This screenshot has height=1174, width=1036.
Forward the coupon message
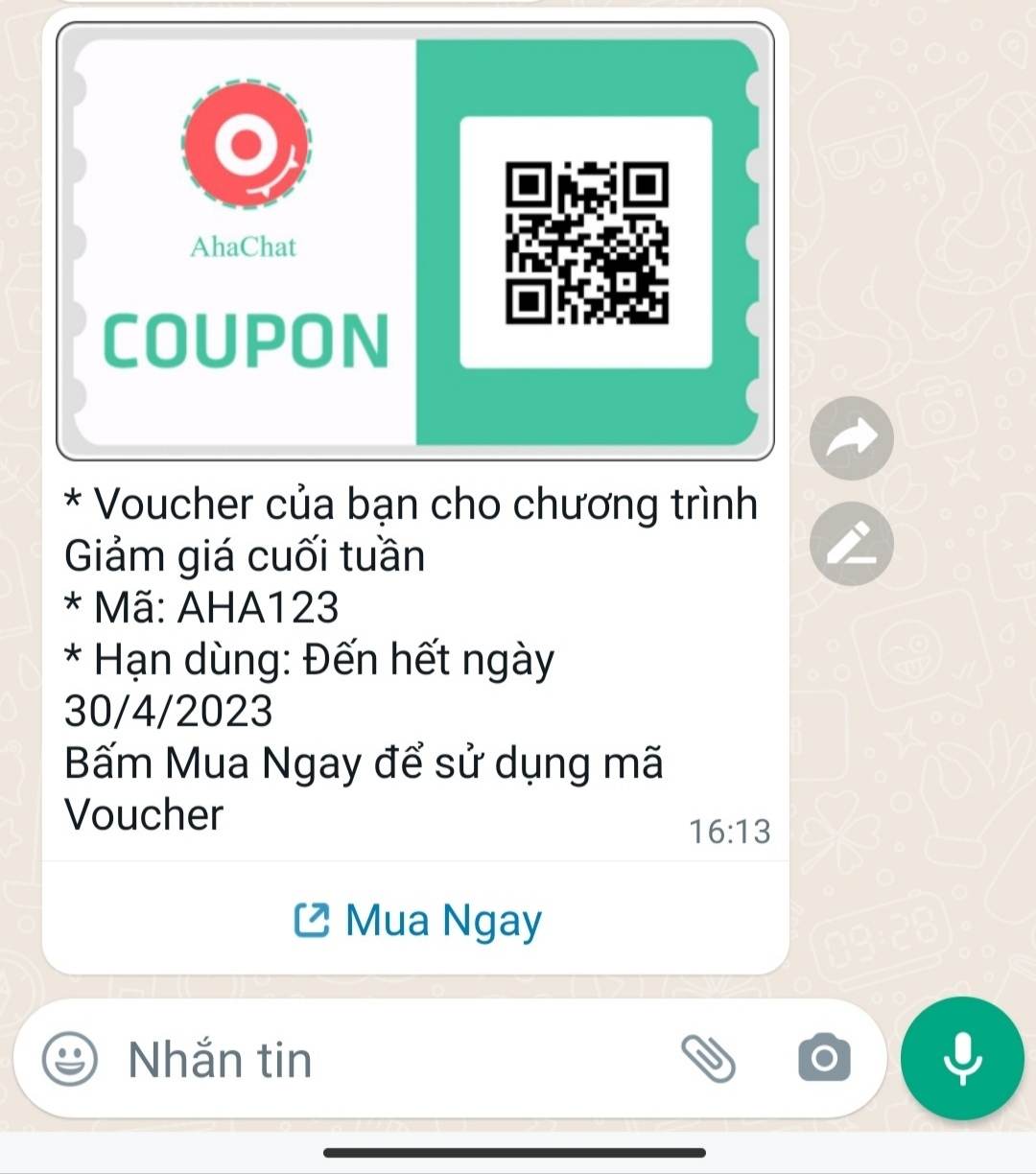click(852, 438)
